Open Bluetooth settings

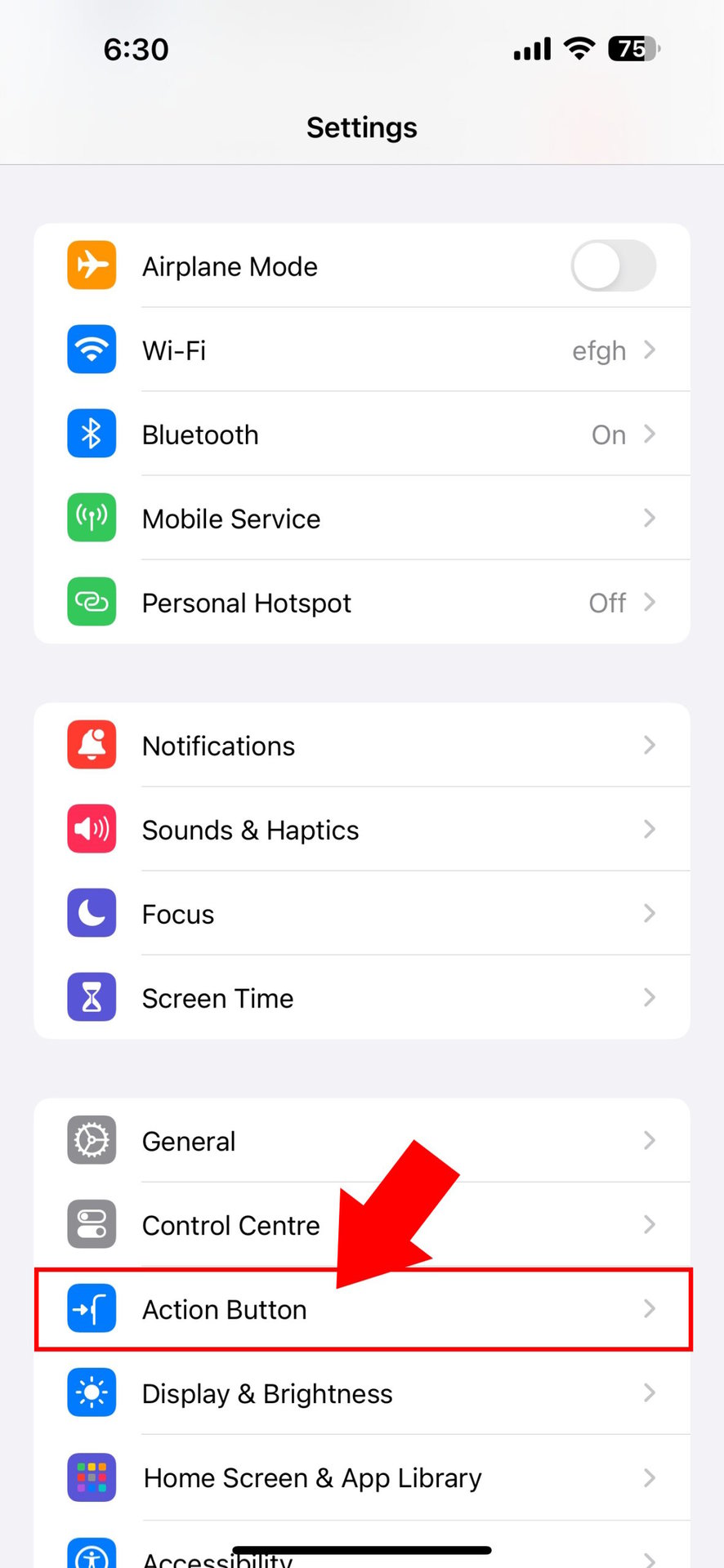coord(361,434)
